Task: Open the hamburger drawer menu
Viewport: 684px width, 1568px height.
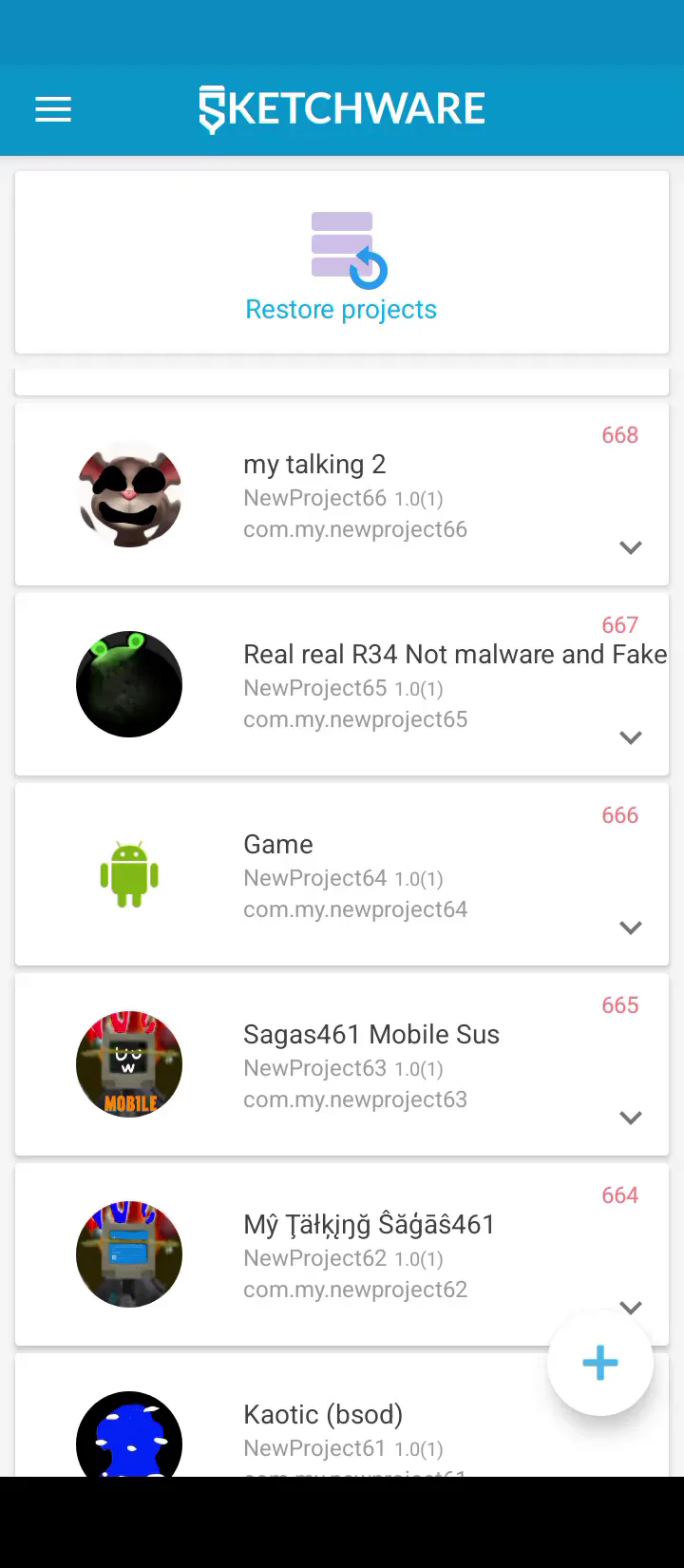Action: (x=53, y=110)
